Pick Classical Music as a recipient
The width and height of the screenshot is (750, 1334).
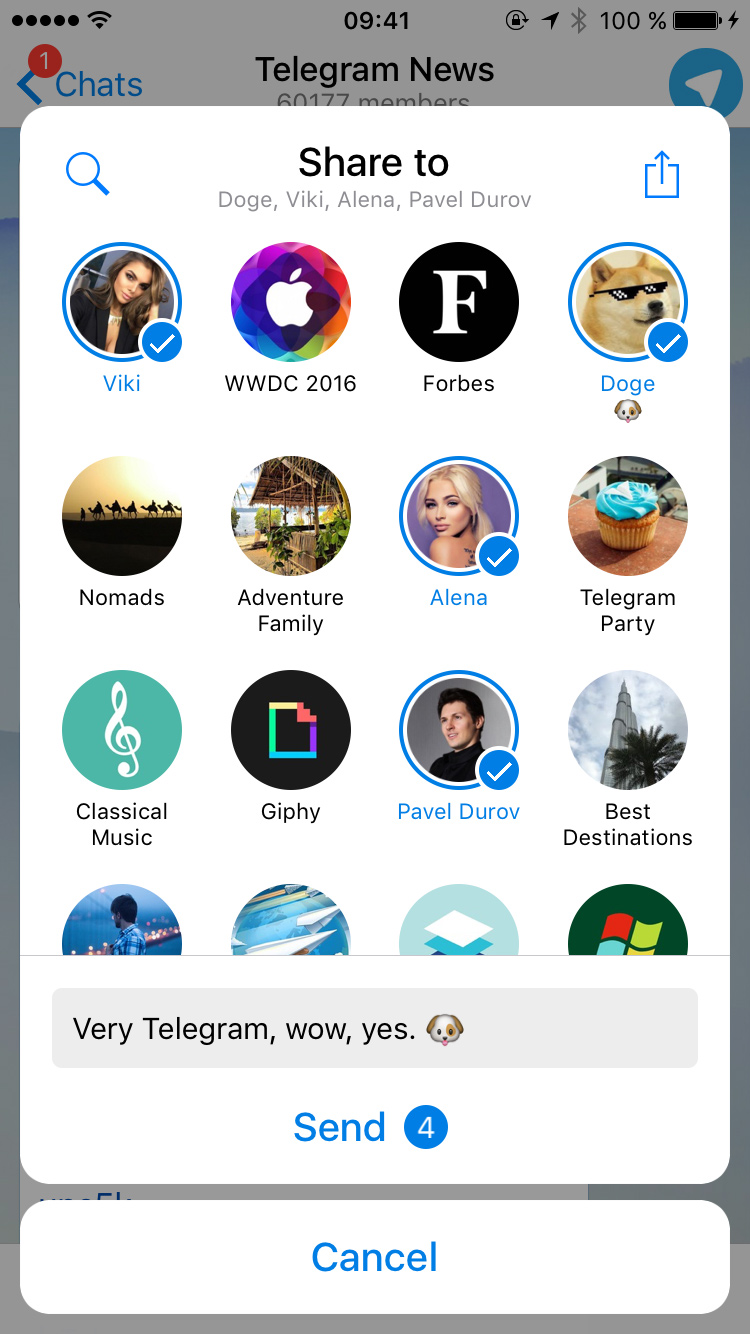[122, 730]
